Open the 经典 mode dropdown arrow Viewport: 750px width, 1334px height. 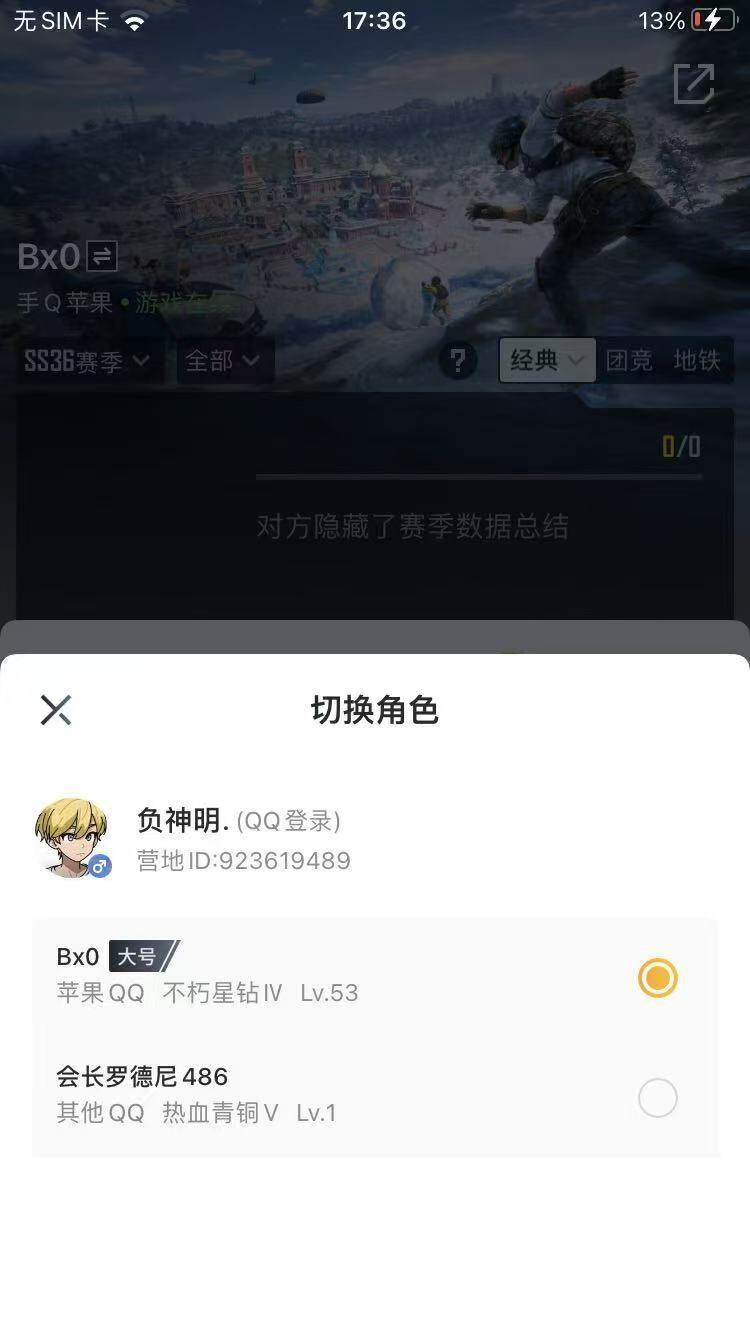pyautogui.click(x=575, y=362)
